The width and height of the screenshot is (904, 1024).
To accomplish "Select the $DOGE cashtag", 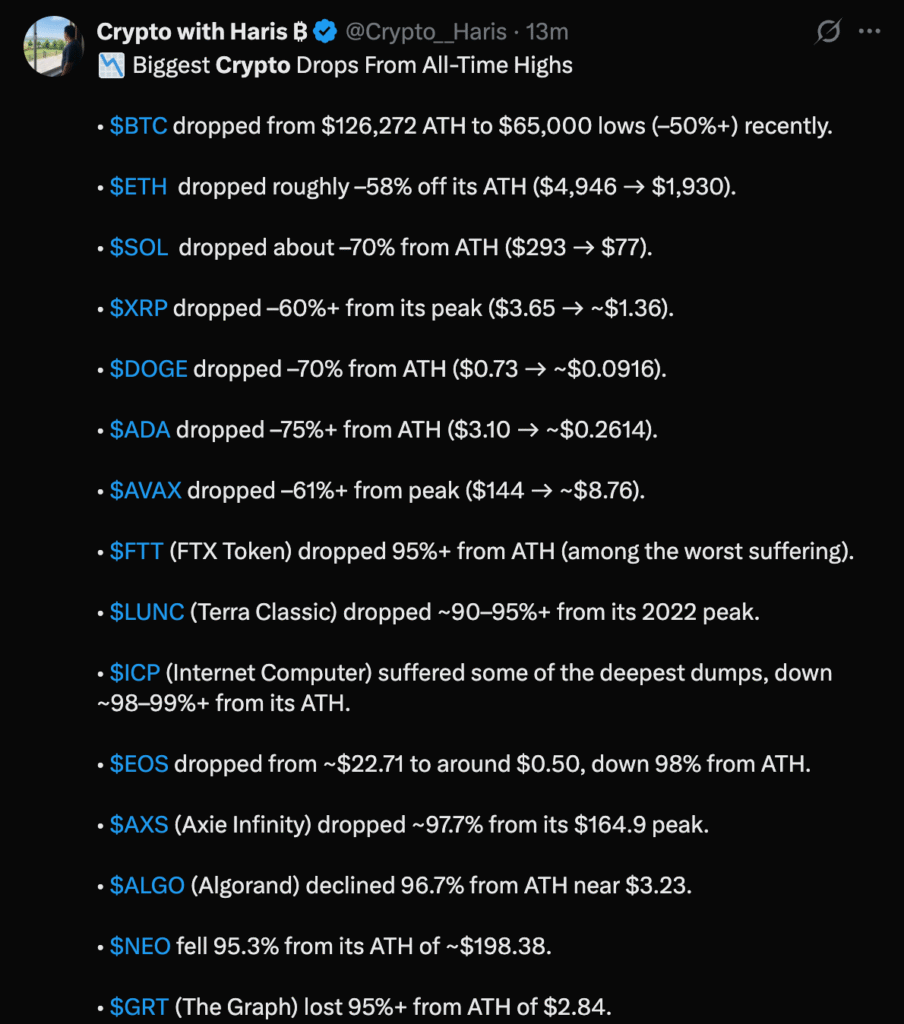I will pos(148,369).
